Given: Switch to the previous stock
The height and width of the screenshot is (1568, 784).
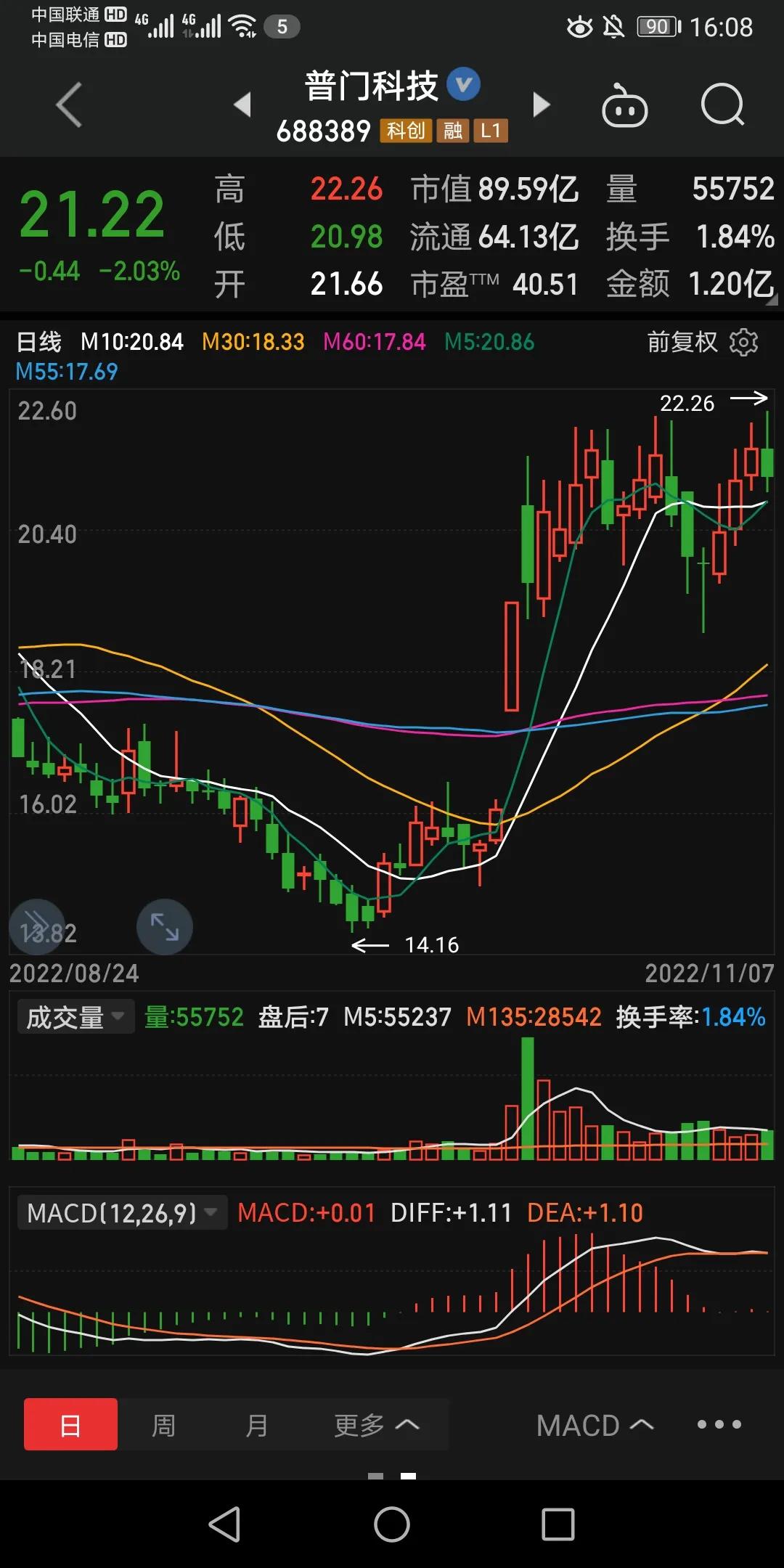Looking at the screenshot, I should tap(242, 105).
